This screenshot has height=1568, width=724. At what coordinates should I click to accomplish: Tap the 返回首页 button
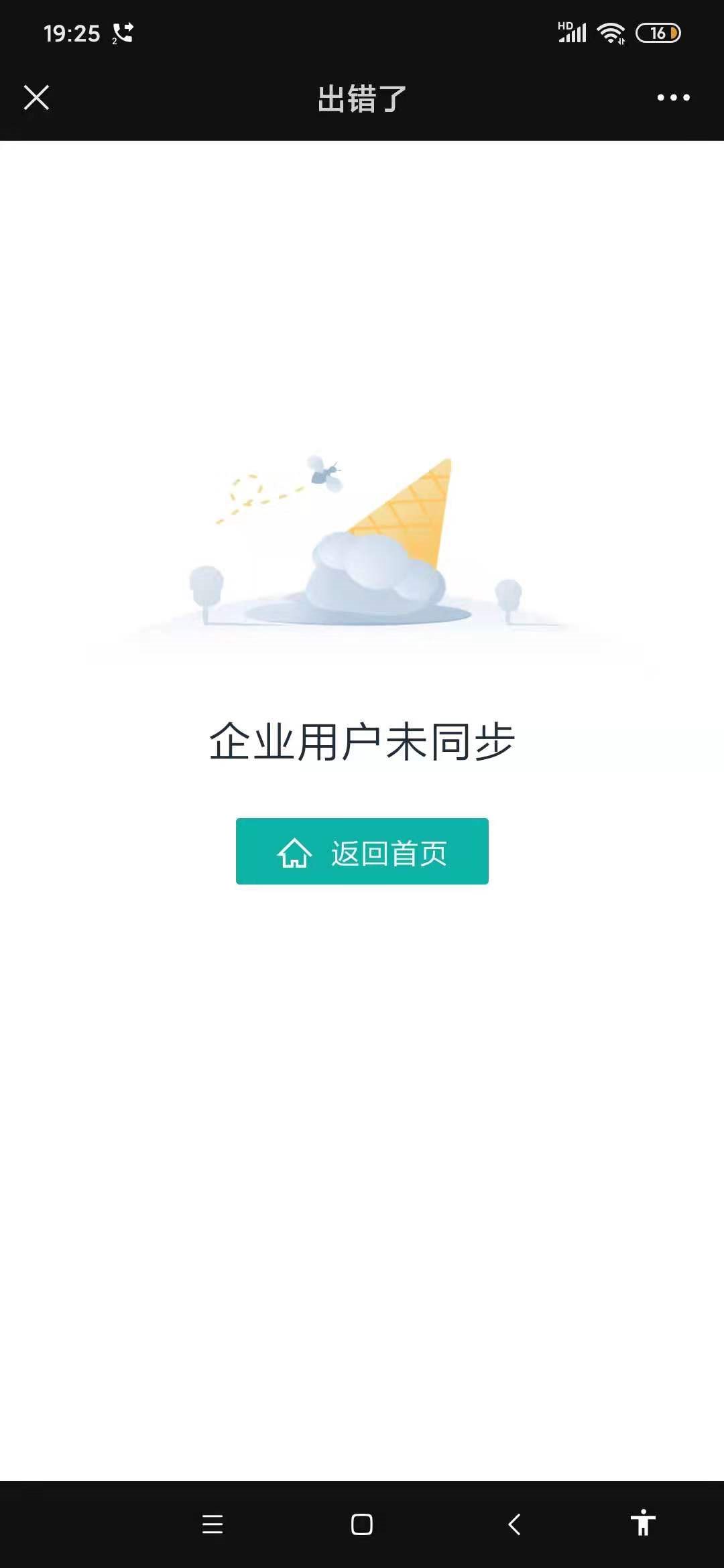coord(362,851)
